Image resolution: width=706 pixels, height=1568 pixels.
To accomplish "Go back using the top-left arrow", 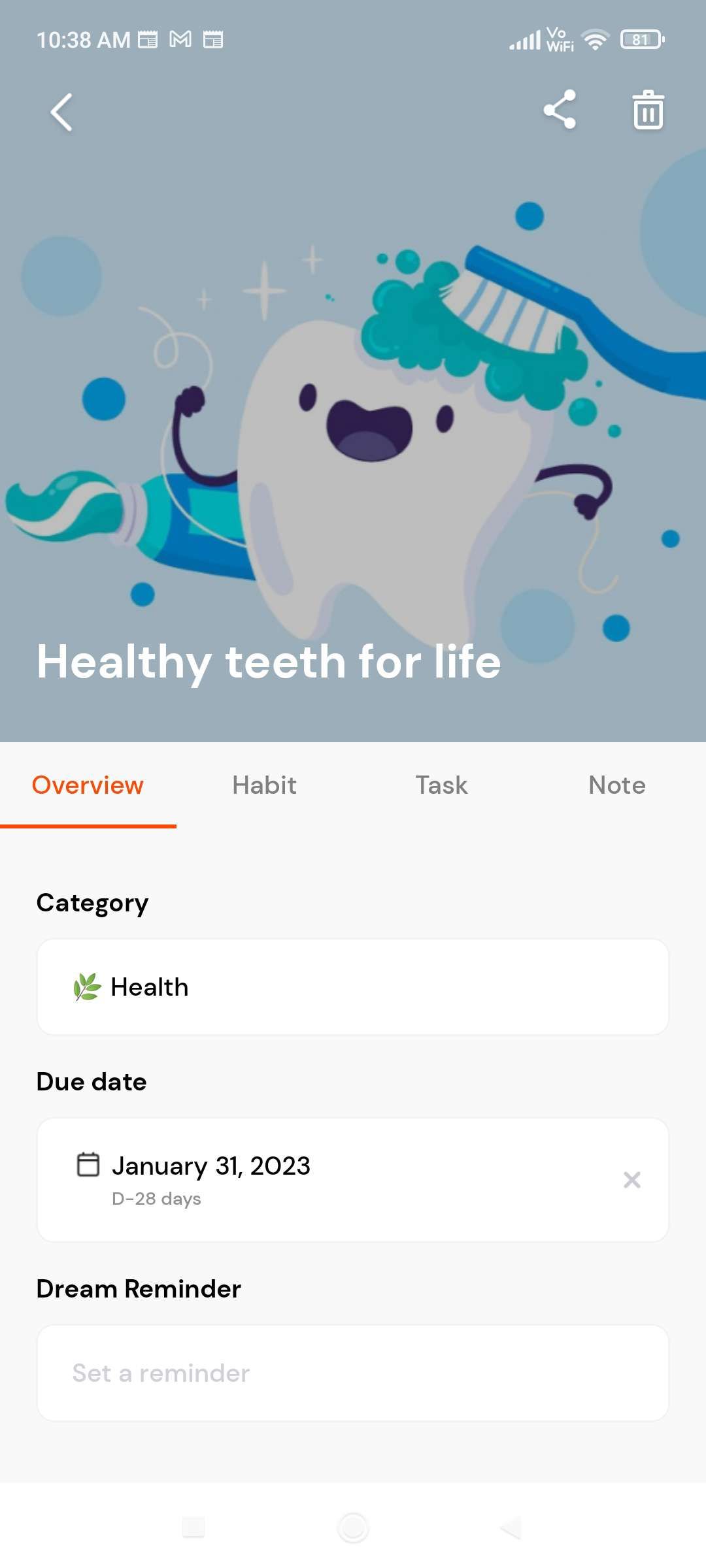I will [61, 112].
